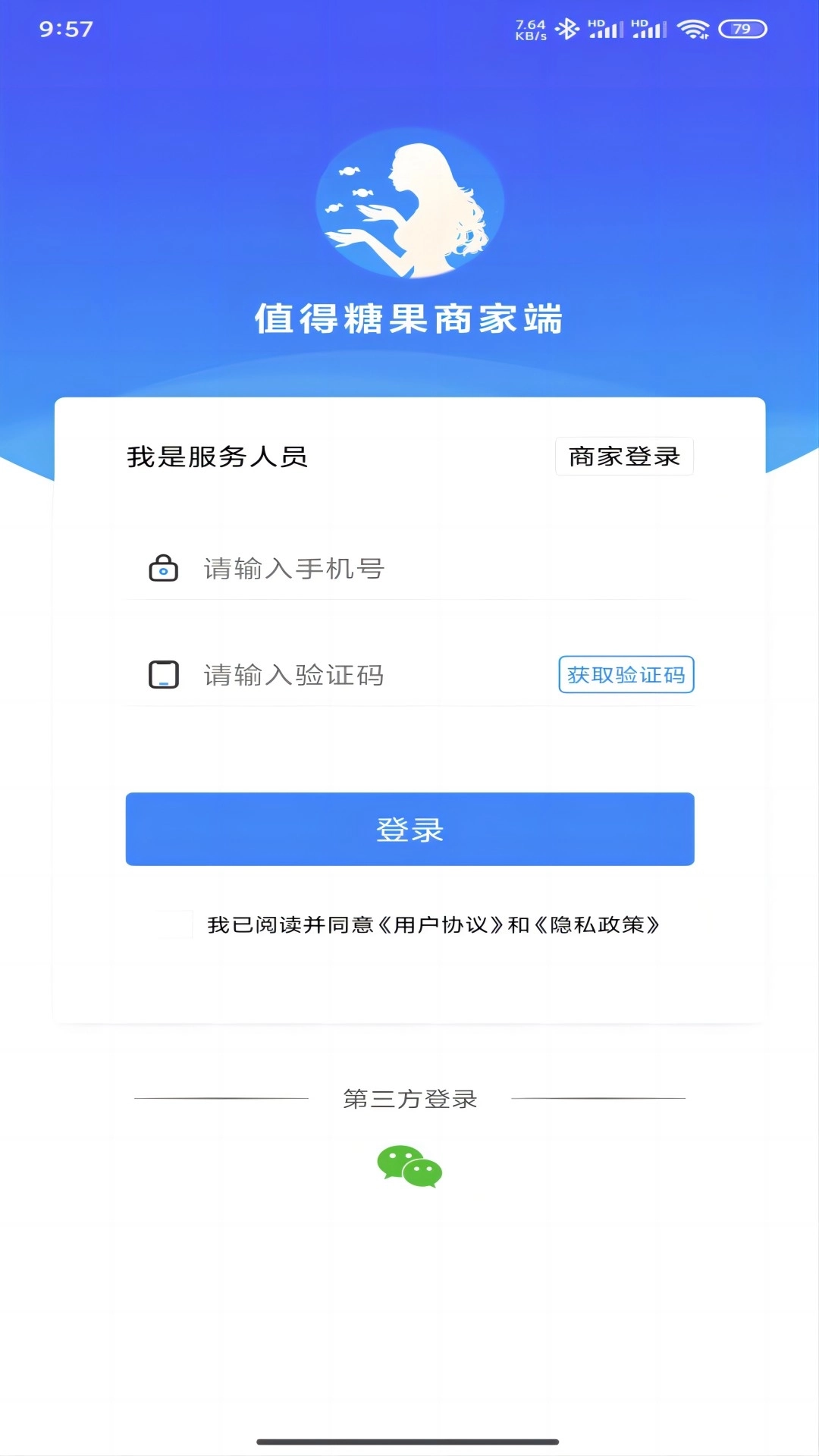Tap the lock icon beside phone input
This screenshot has height=1456, width=819.
[164, 567]
